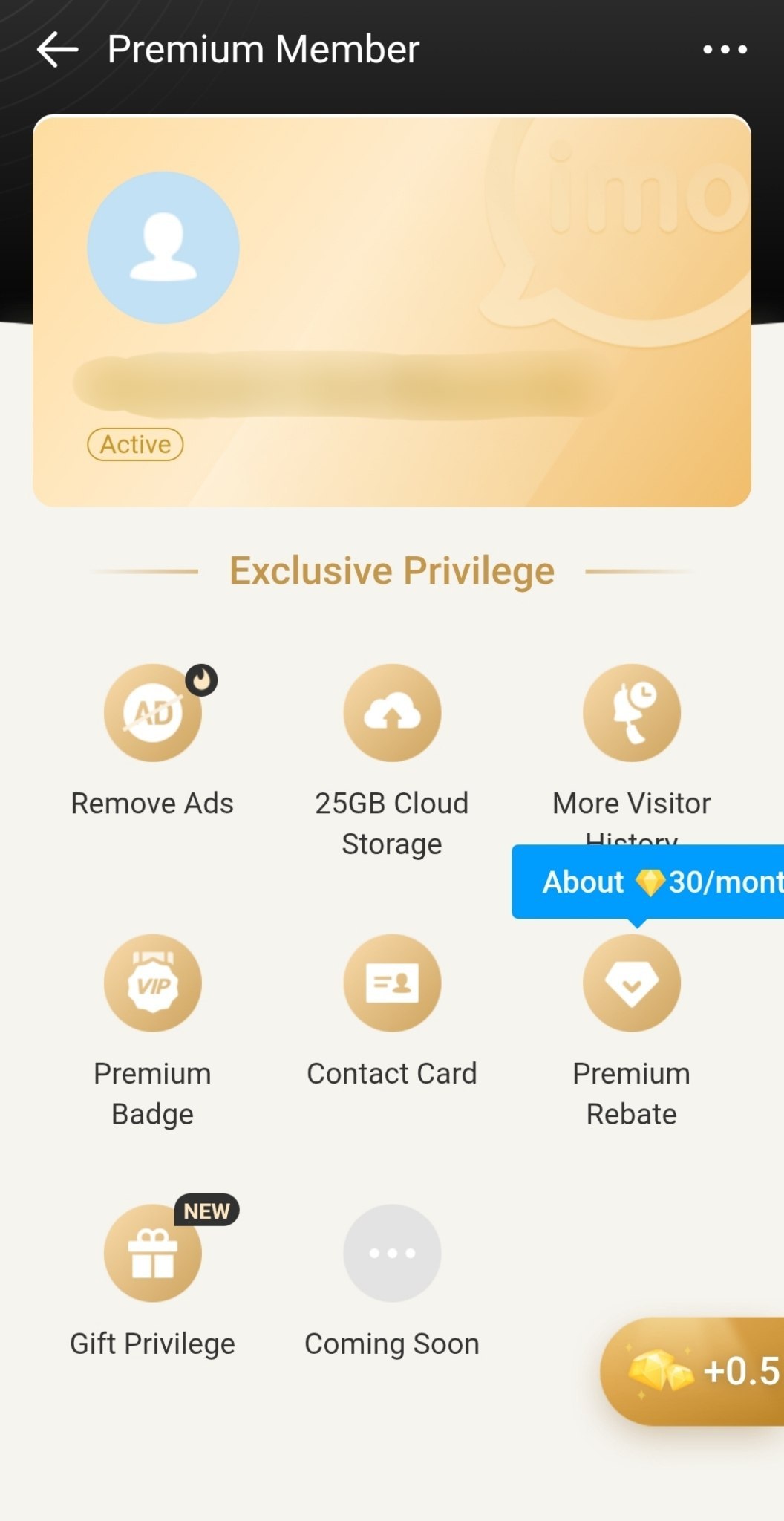Screen dimensions: 784x1521
Task: Open the three-dot overflow menu
Action: (x=725, y=50)
